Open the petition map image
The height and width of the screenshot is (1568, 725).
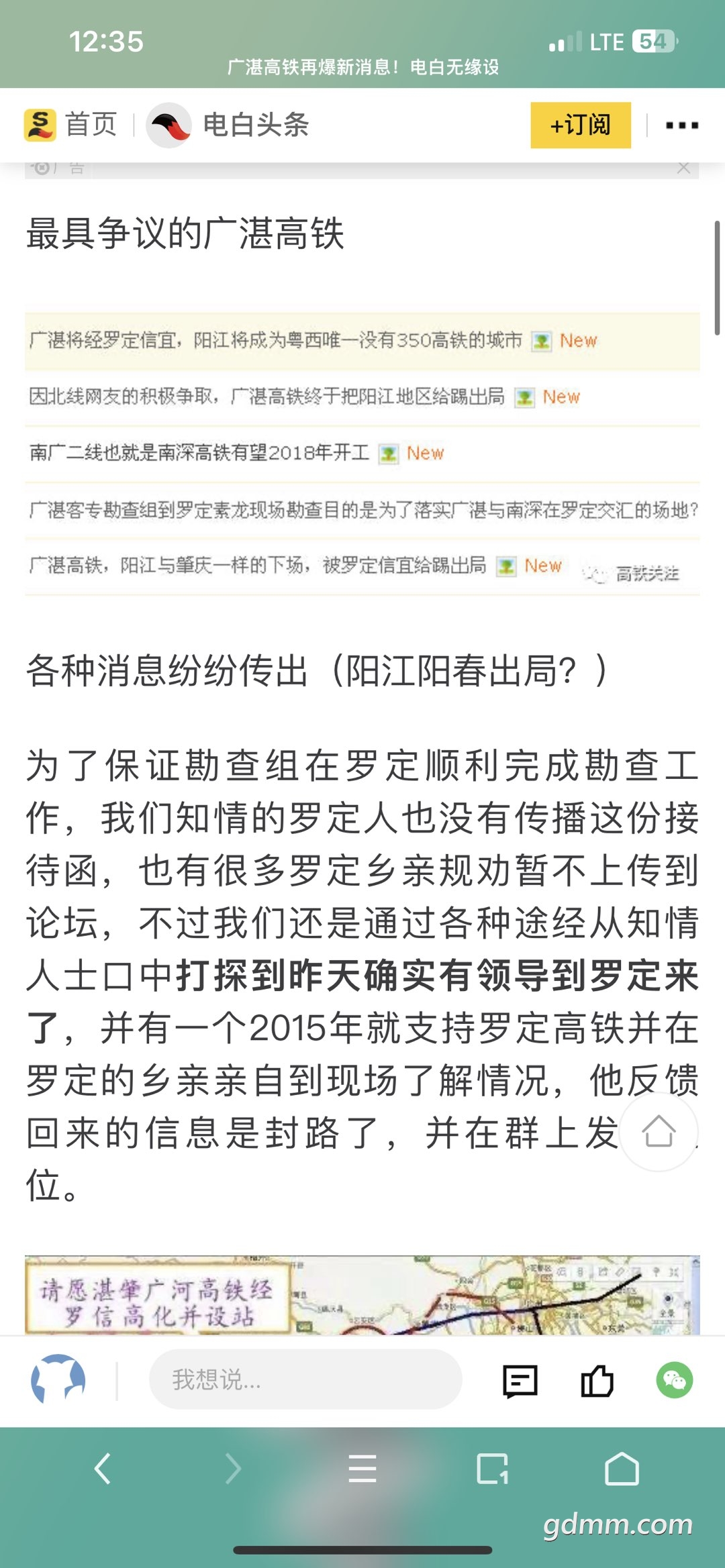[x=362, y=1295]
